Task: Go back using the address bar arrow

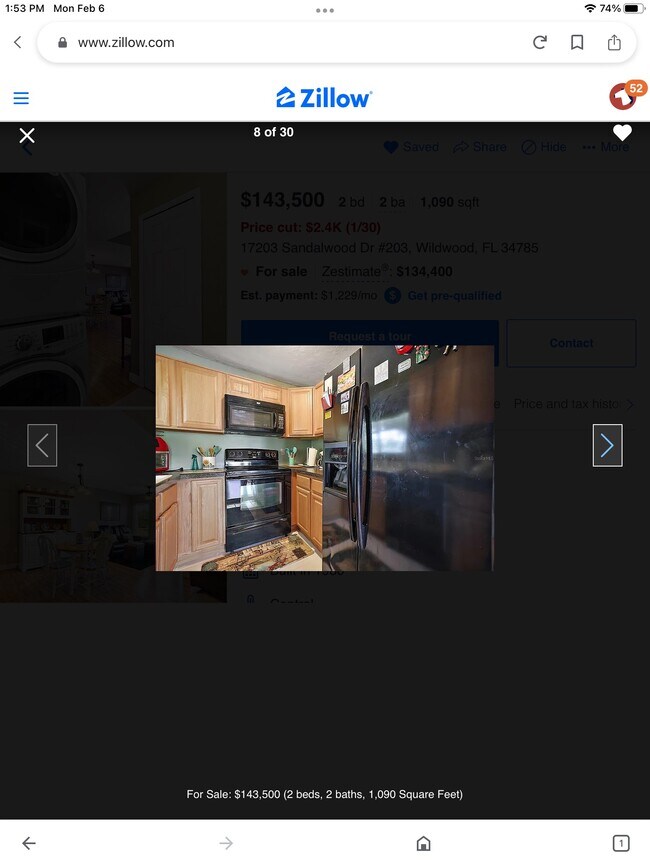Action: point(18,42)
